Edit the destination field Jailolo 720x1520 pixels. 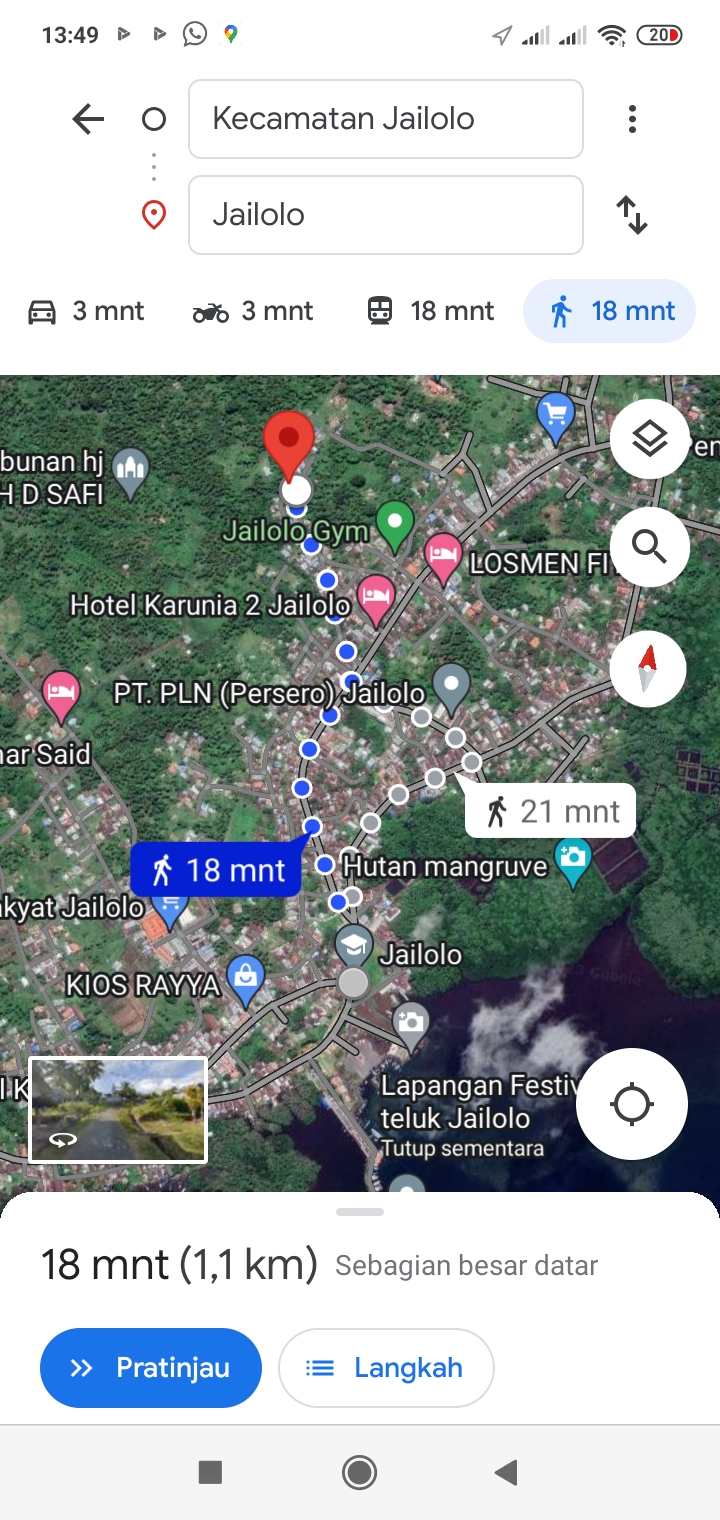pos(385,215)
